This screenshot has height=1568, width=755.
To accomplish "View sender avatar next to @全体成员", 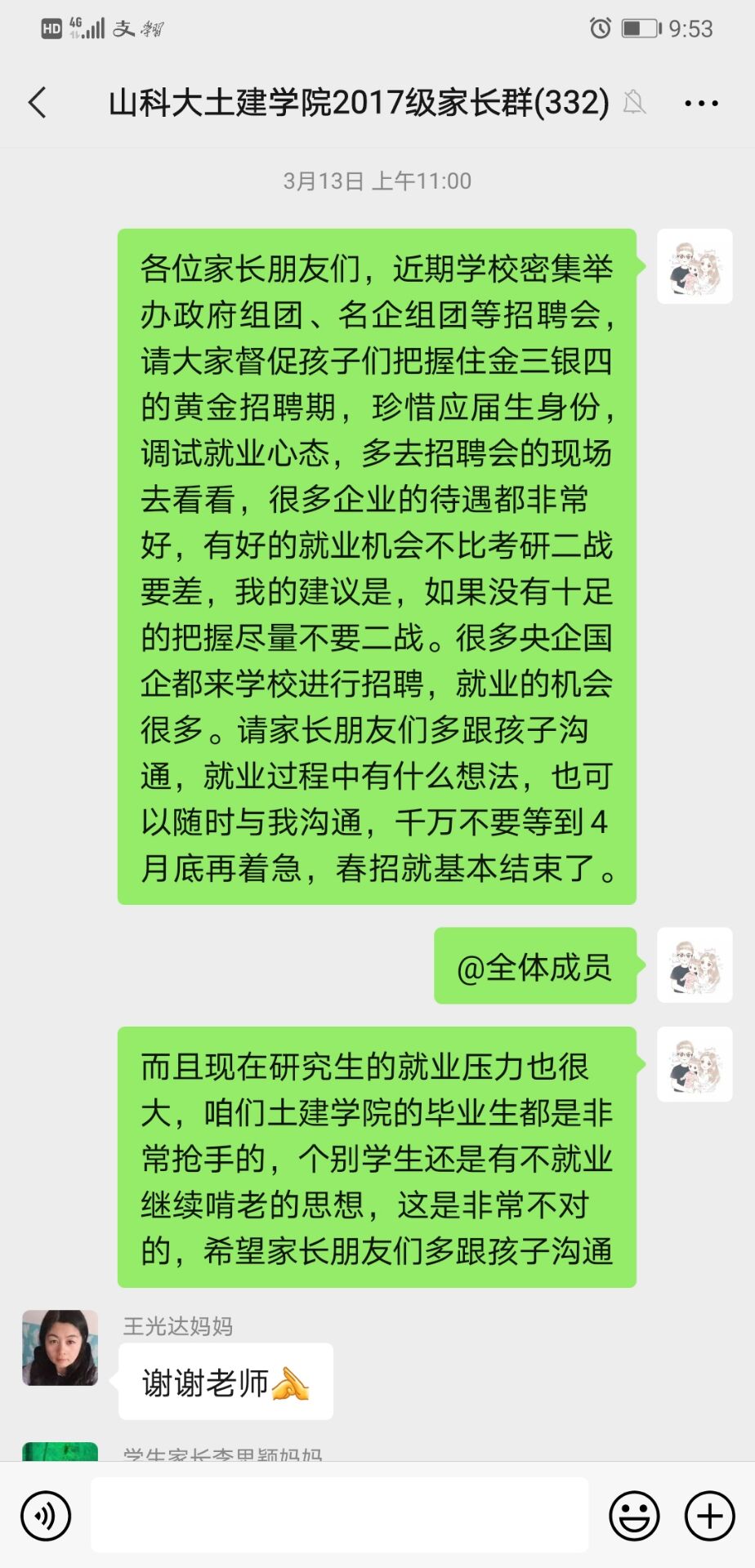I will 695,965.
